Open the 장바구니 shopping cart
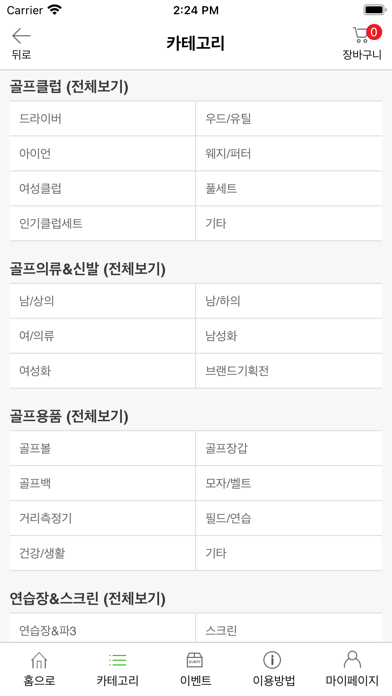Image resolution: width=392 pixels, height=696 pixels. pos(362,43)
